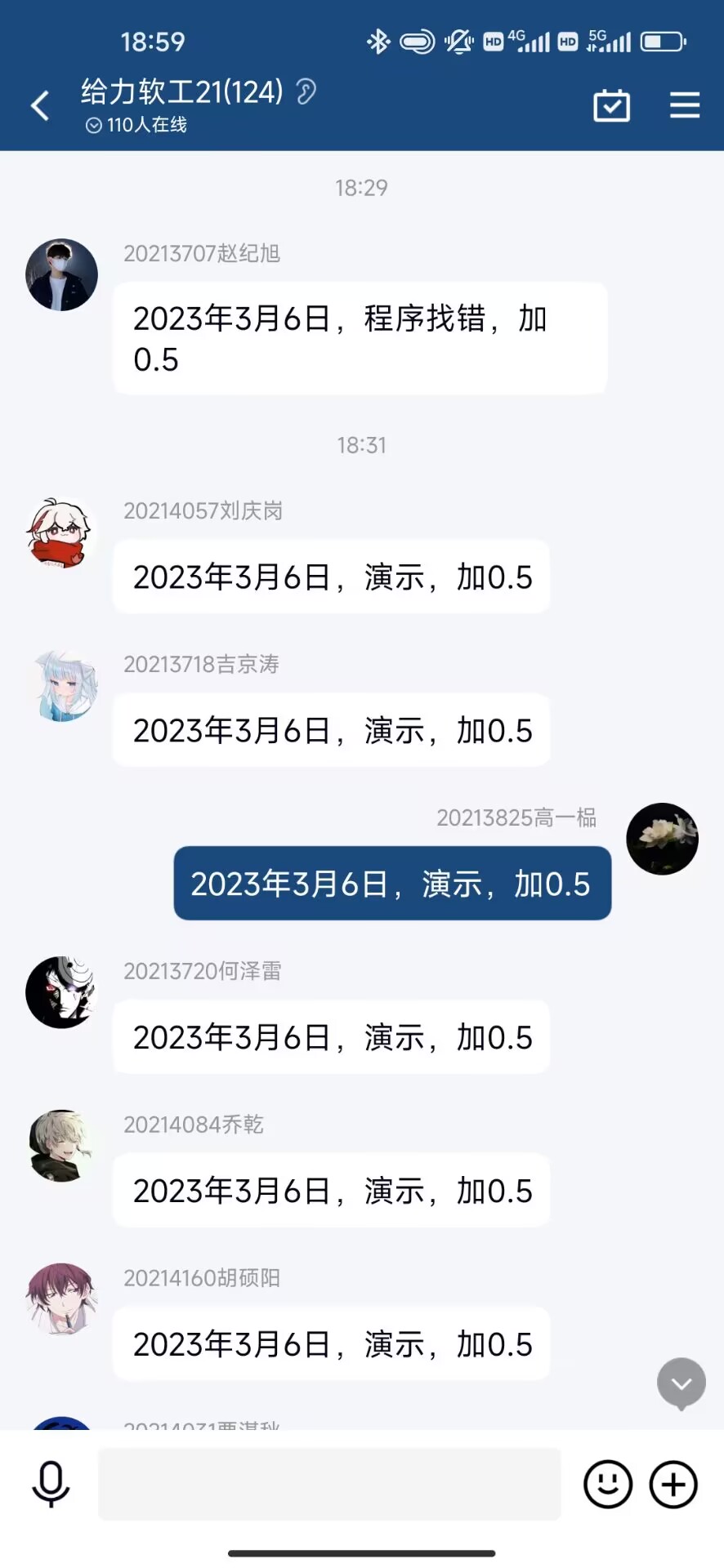This screenshot has width=724, height=1568.
Task: Open own avatar 20213825高一榀
Action: point(662,839)
